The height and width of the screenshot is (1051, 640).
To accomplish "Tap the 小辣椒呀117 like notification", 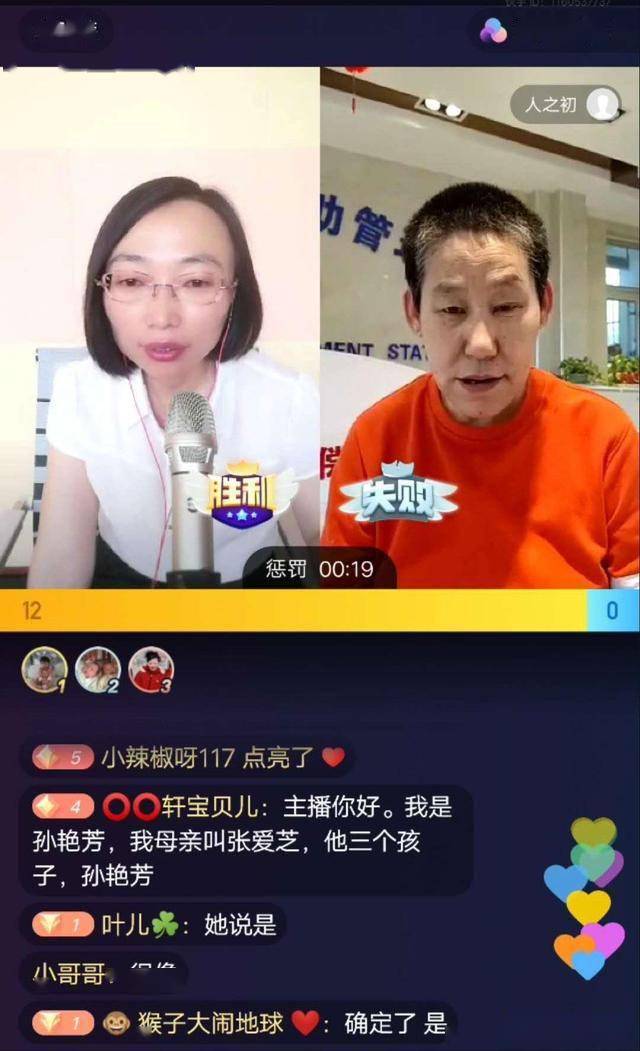I will (x=188, y=758).
